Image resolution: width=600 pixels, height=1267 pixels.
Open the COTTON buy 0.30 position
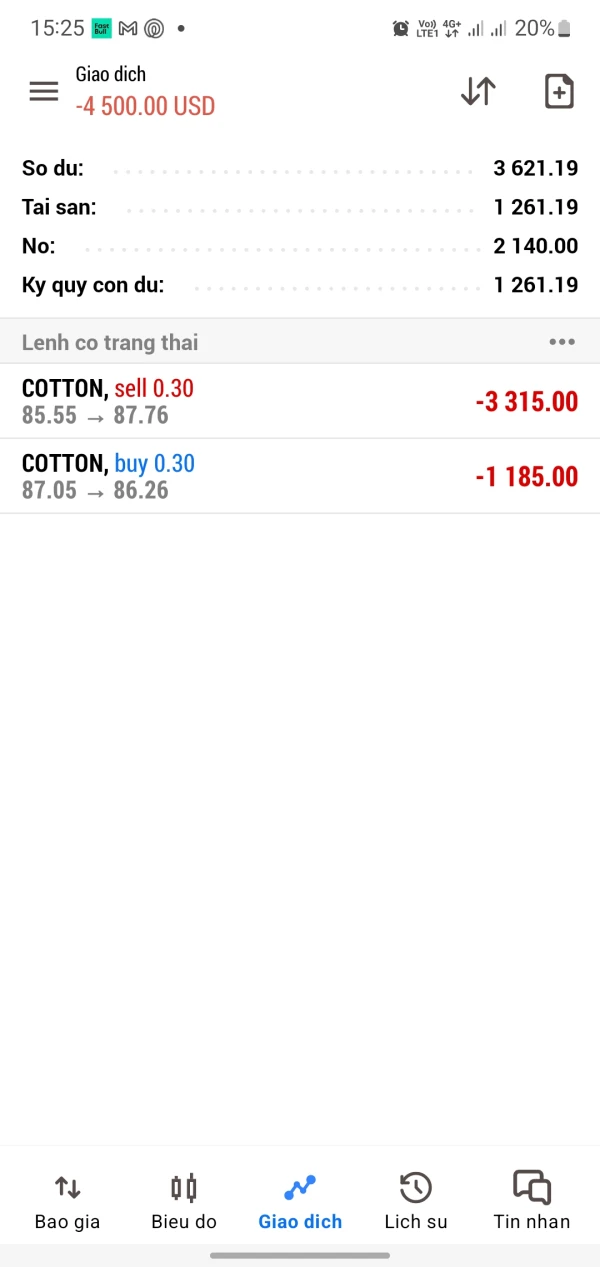tap(300, 476)
